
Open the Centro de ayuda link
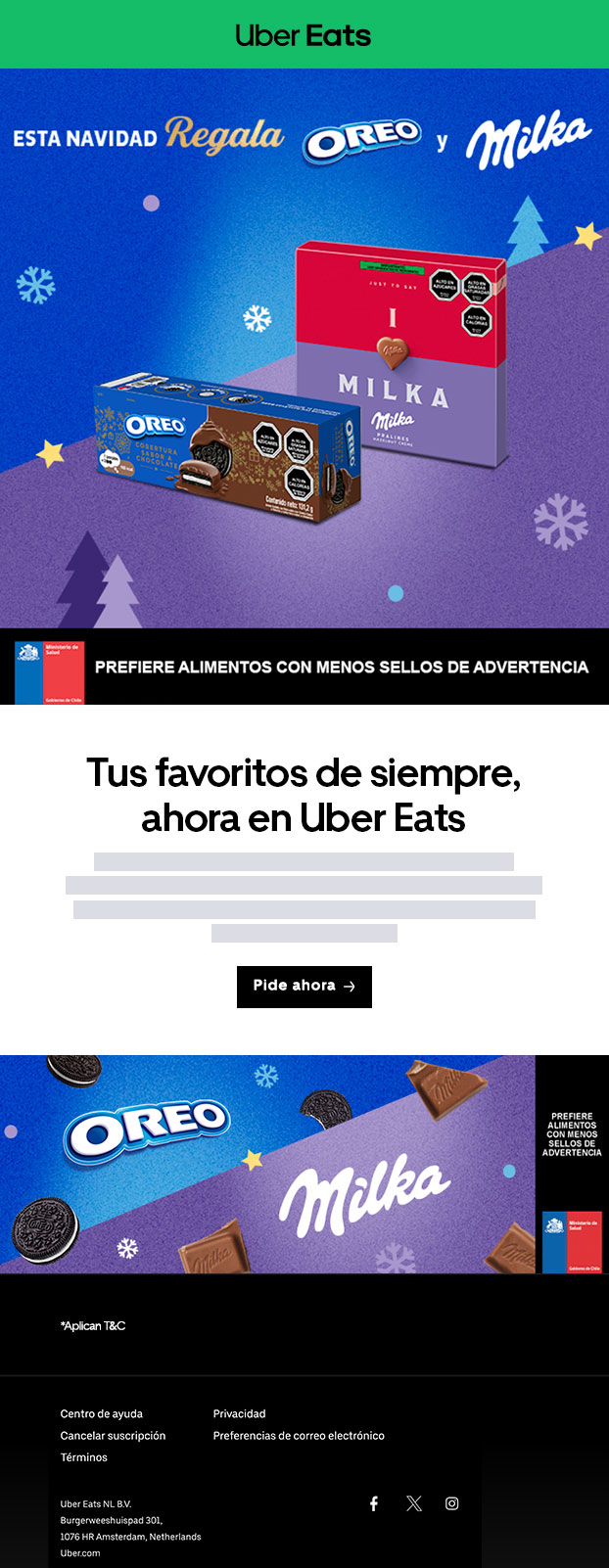[x=101, y=1413]
